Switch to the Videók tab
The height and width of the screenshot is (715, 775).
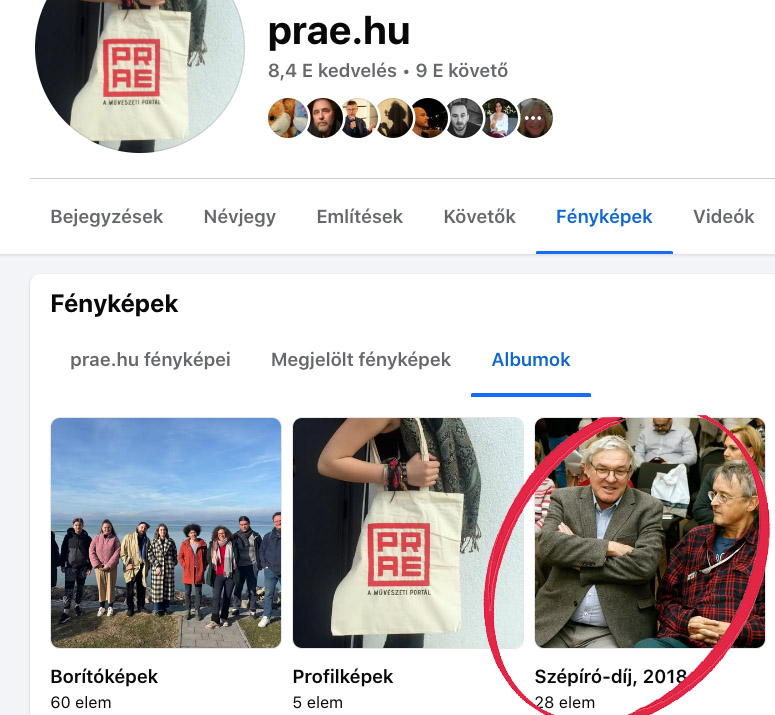pyautogui.click(x=723, y=216)
